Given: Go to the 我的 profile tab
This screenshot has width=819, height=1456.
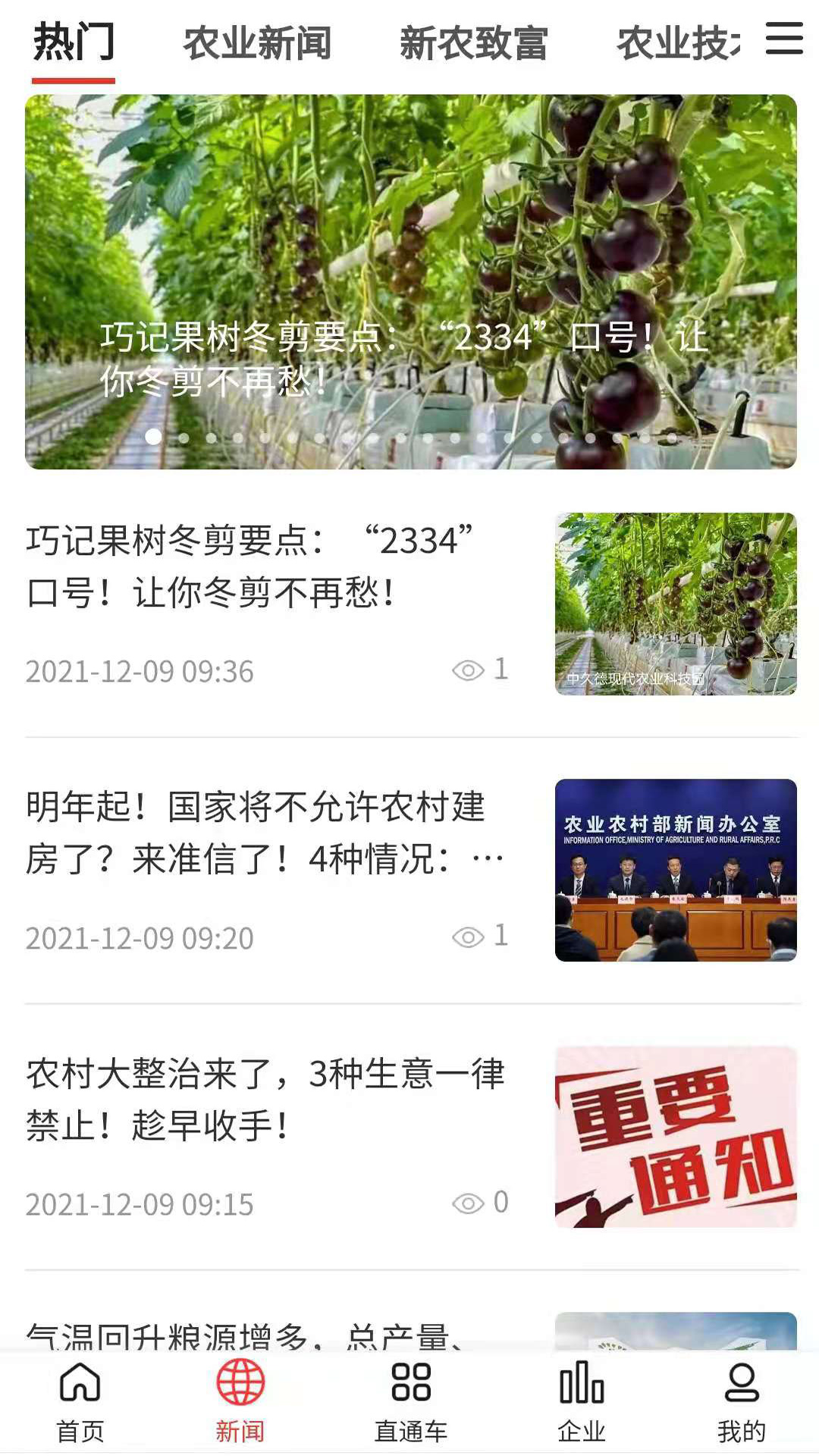Looking at the screenshot, I should pos(741,1401).
